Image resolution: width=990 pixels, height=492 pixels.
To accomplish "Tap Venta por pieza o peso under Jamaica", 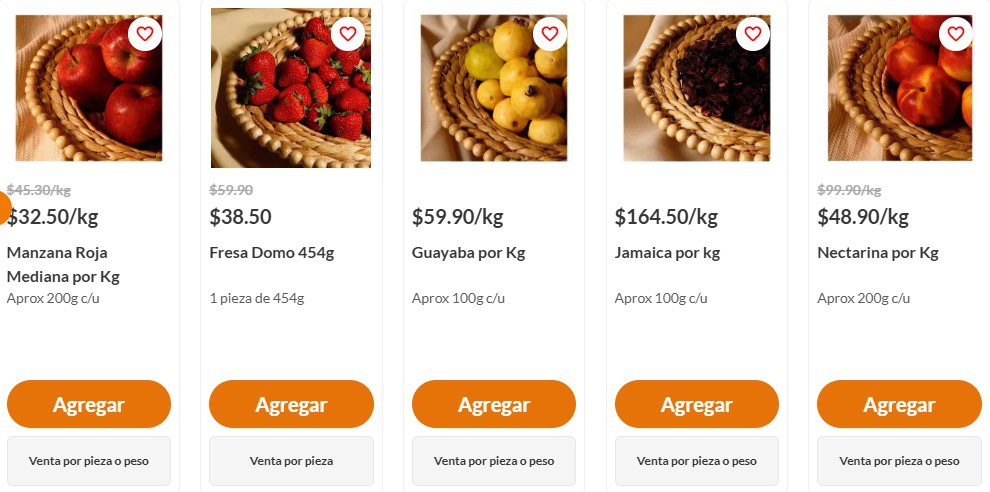I will (697, 461).
